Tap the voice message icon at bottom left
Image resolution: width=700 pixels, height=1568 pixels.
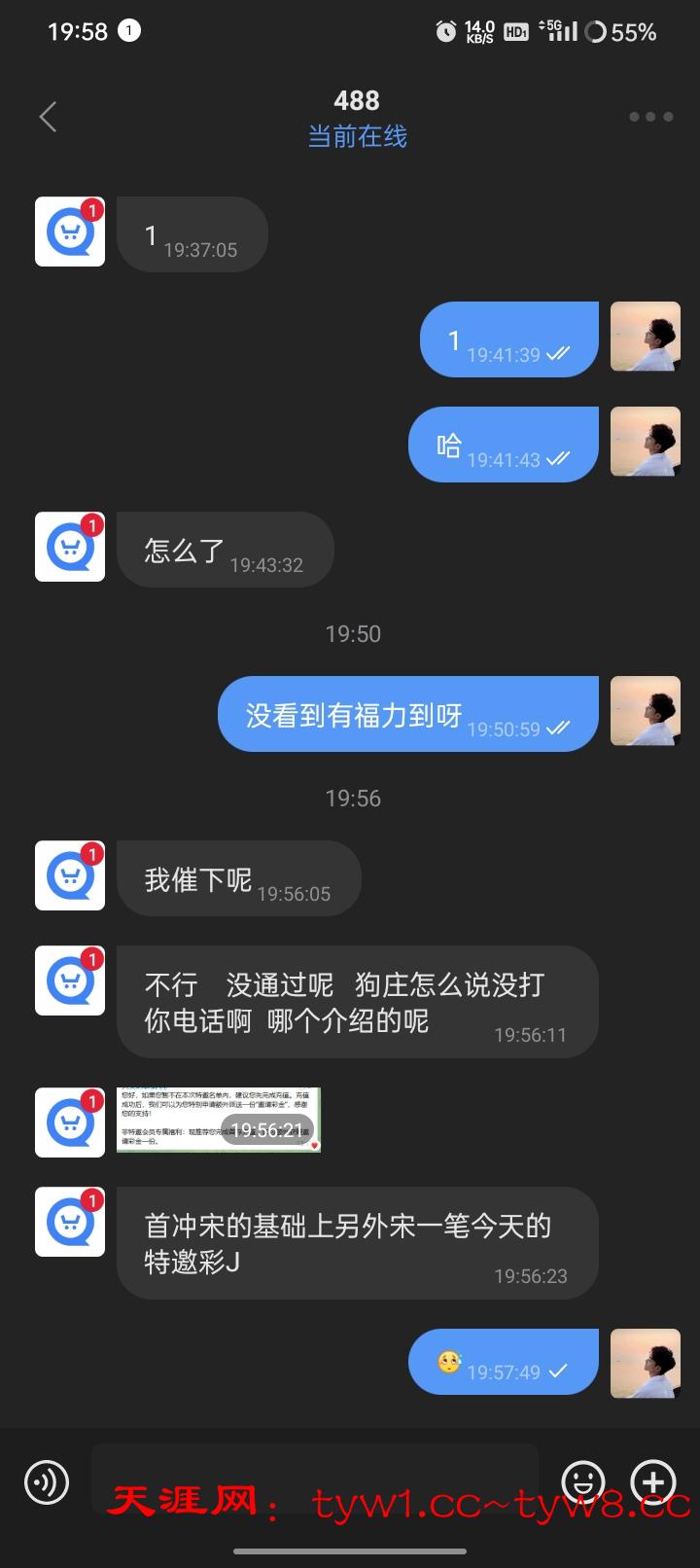(x=46, y=1482)
